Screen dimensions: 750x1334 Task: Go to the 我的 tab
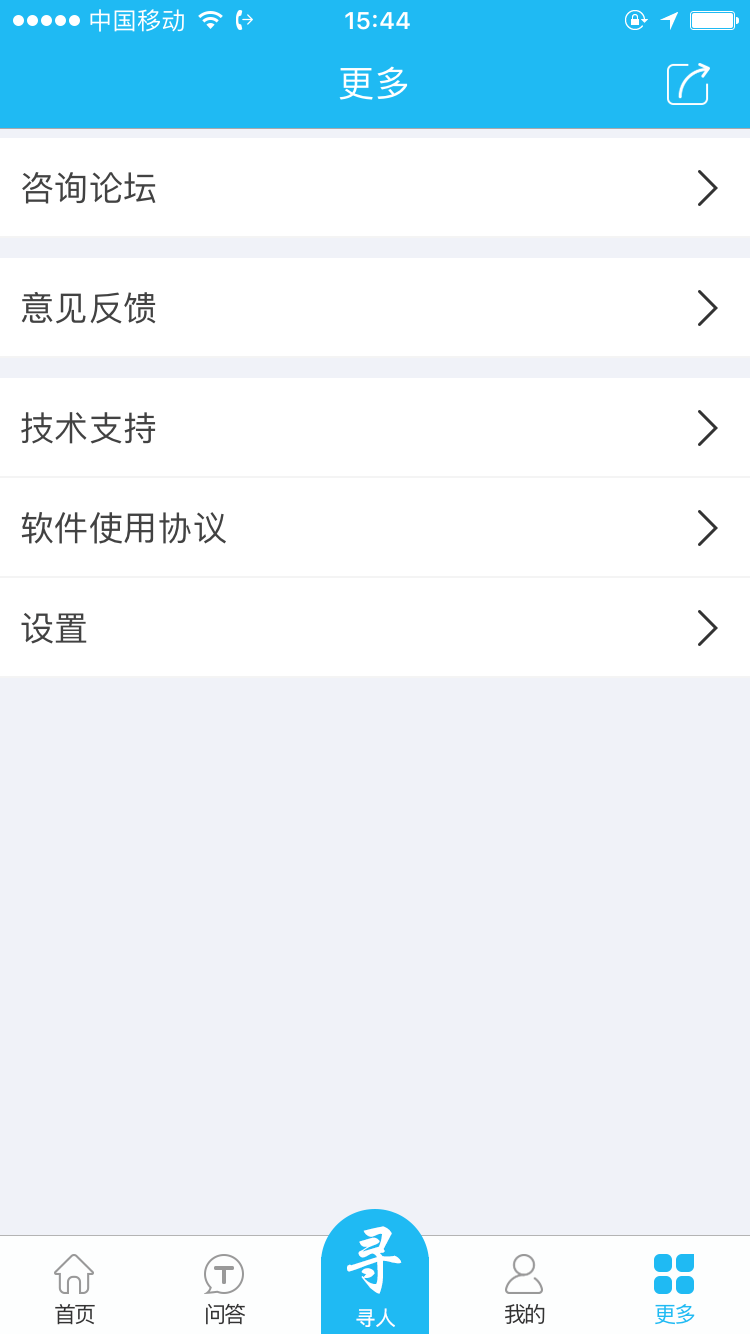tap(524, 1289)
